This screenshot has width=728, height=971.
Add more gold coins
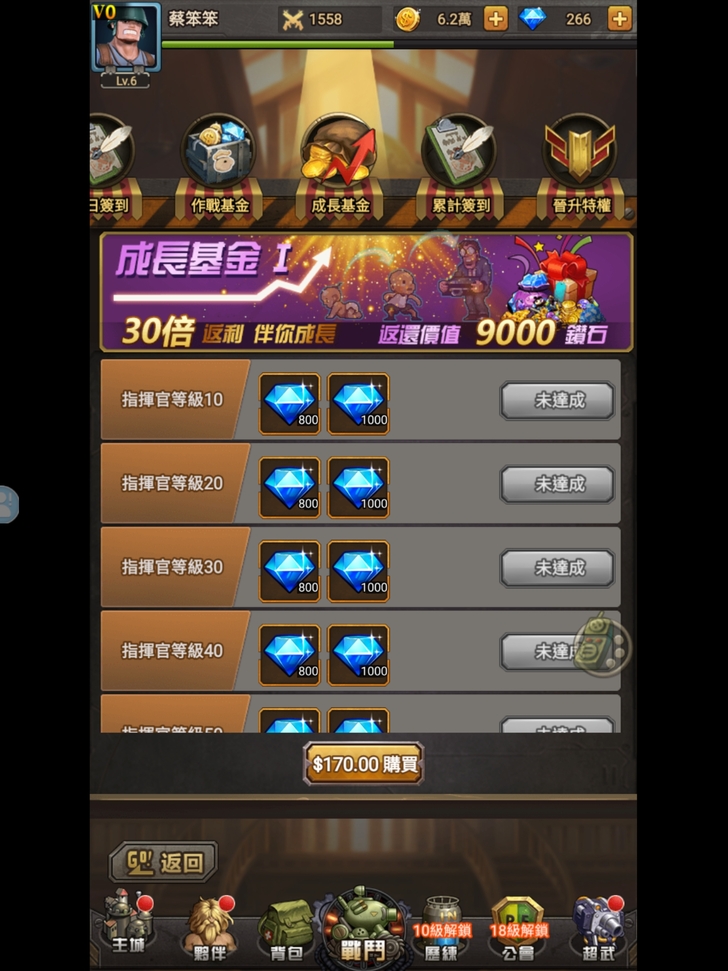pos(495,18)
